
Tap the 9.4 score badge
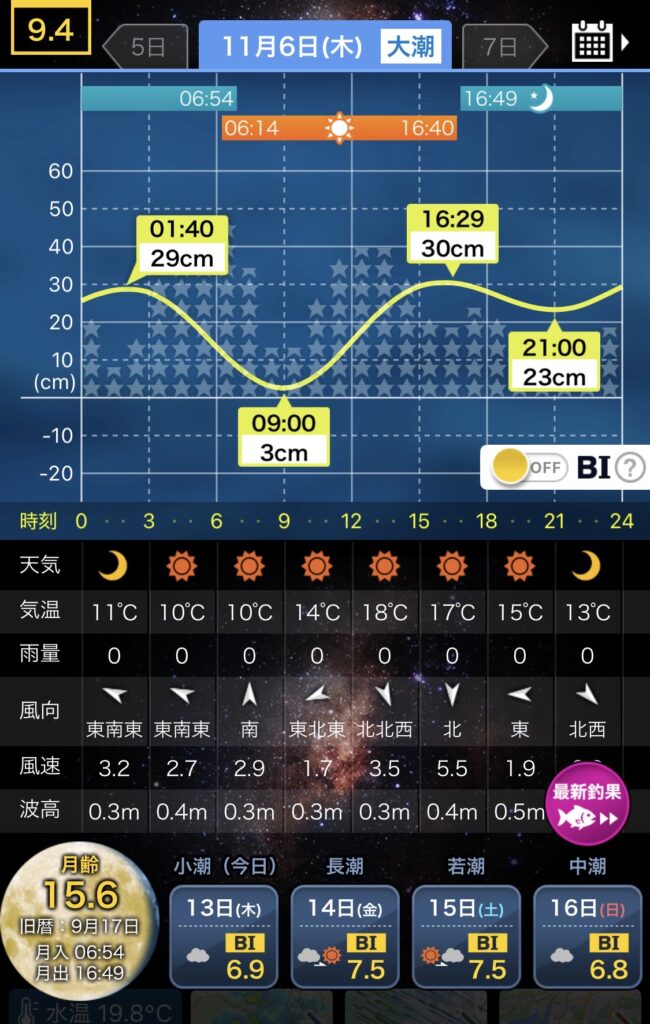pyautogui.click(x=50, y=30)
